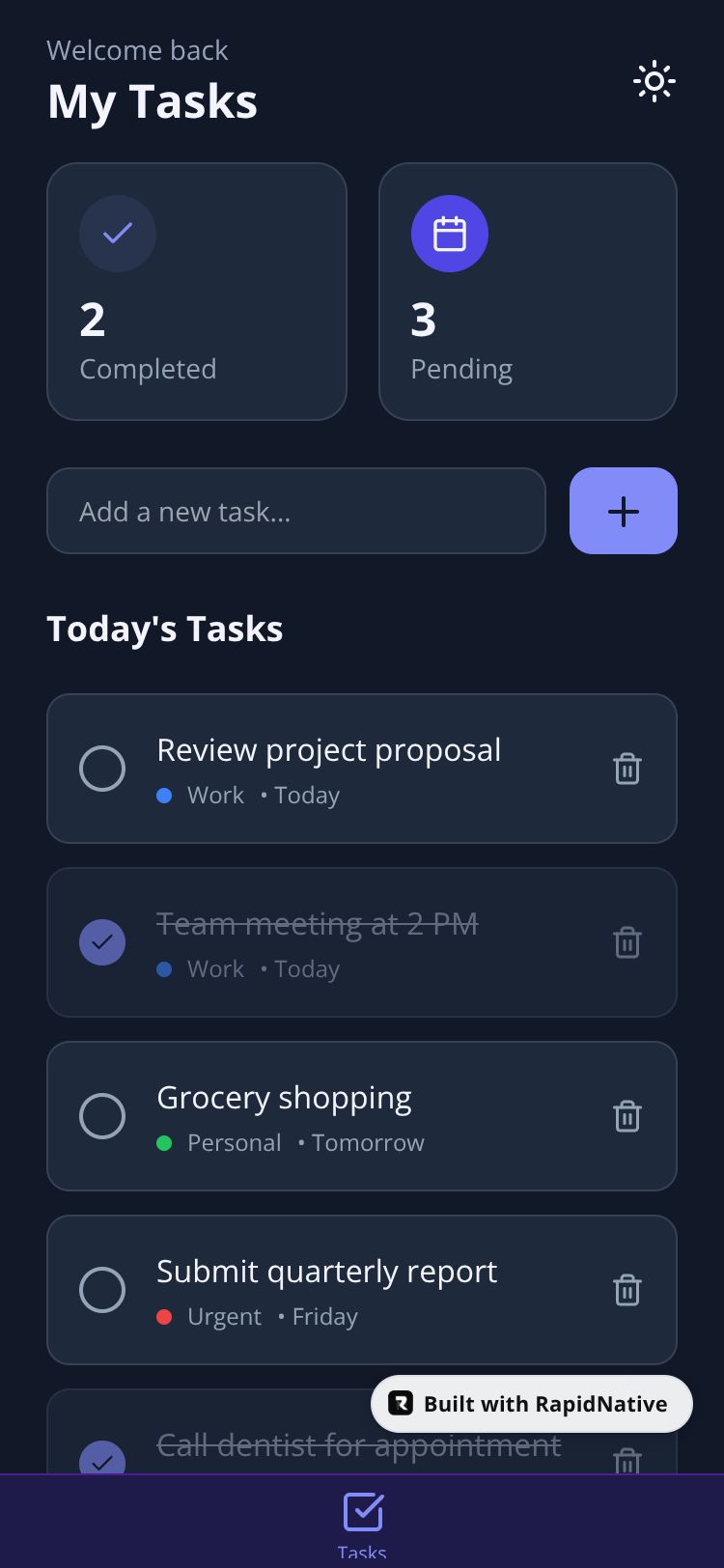Switch theme with the sun icon
The width and height of the screenshot is (724, 1568).
click(654, 82)
